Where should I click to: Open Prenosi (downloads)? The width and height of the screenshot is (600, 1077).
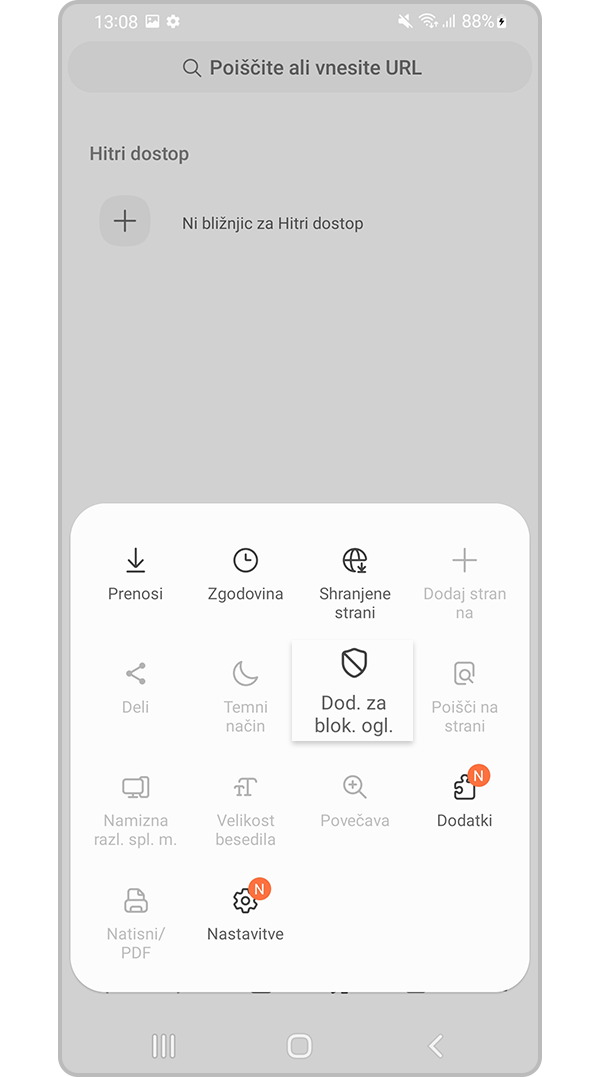pos(135,573)
